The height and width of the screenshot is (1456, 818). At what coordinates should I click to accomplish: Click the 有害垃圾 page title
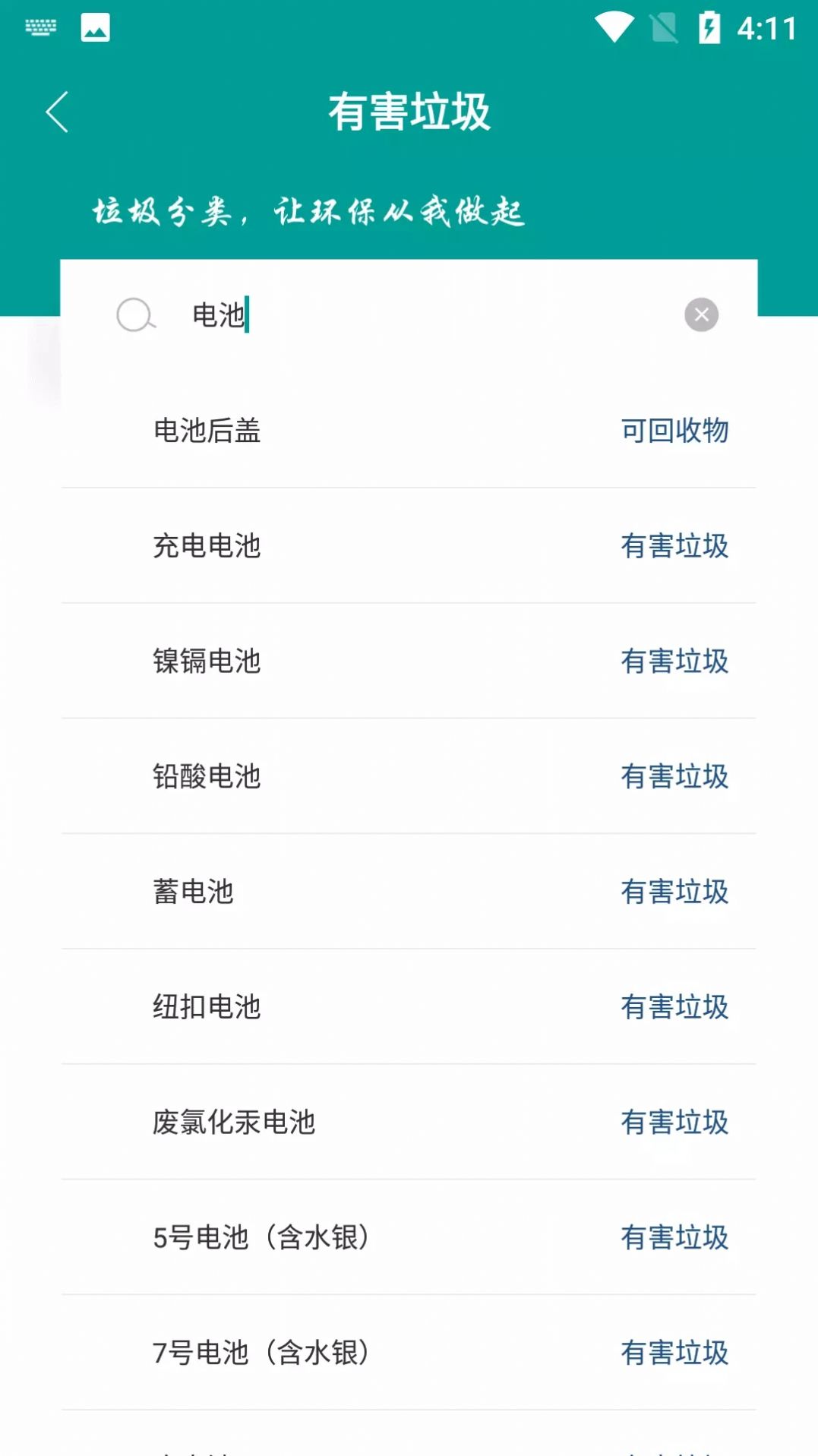click(409, 111)
